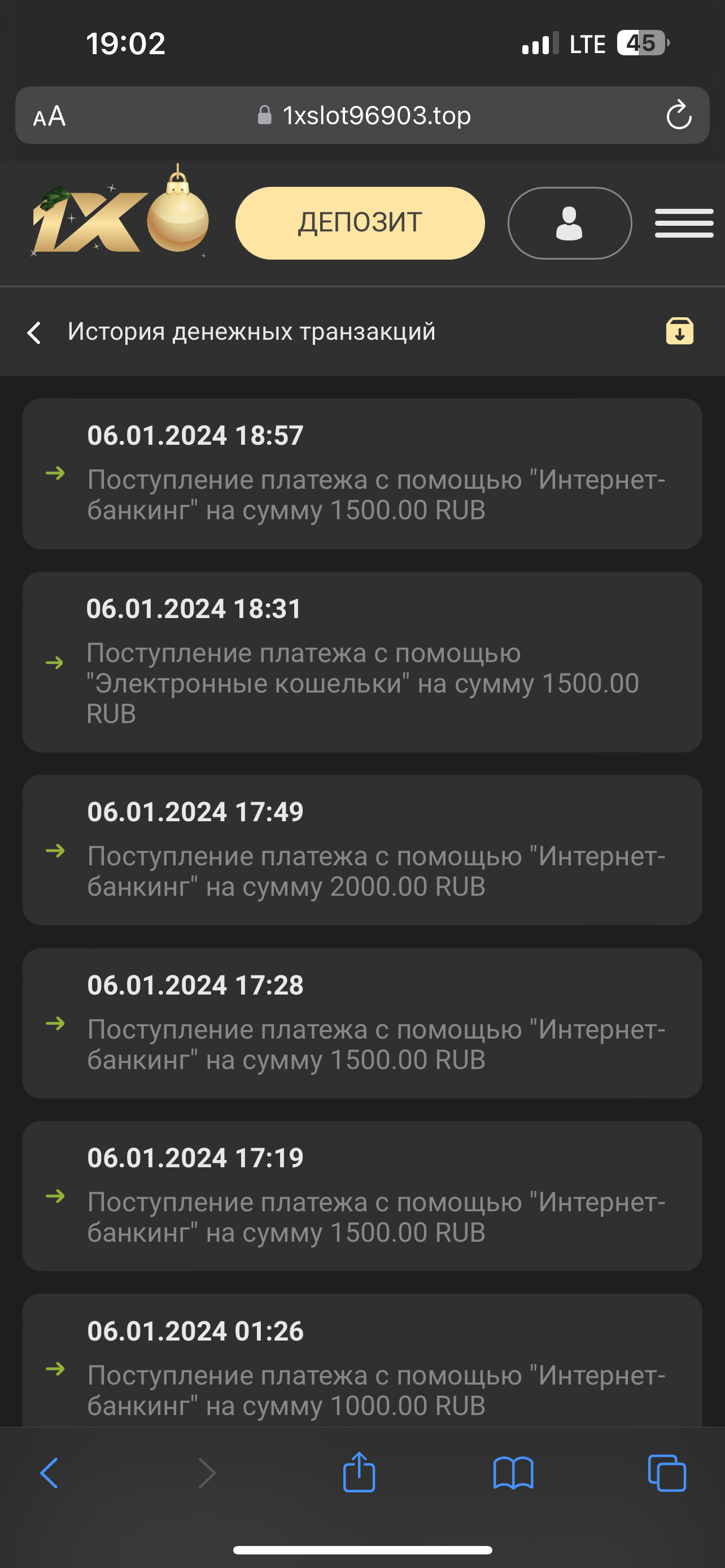Navigate back in Safari toolbar
This screenshot has width=725, height=1568.
click(x=49, y=1473)
